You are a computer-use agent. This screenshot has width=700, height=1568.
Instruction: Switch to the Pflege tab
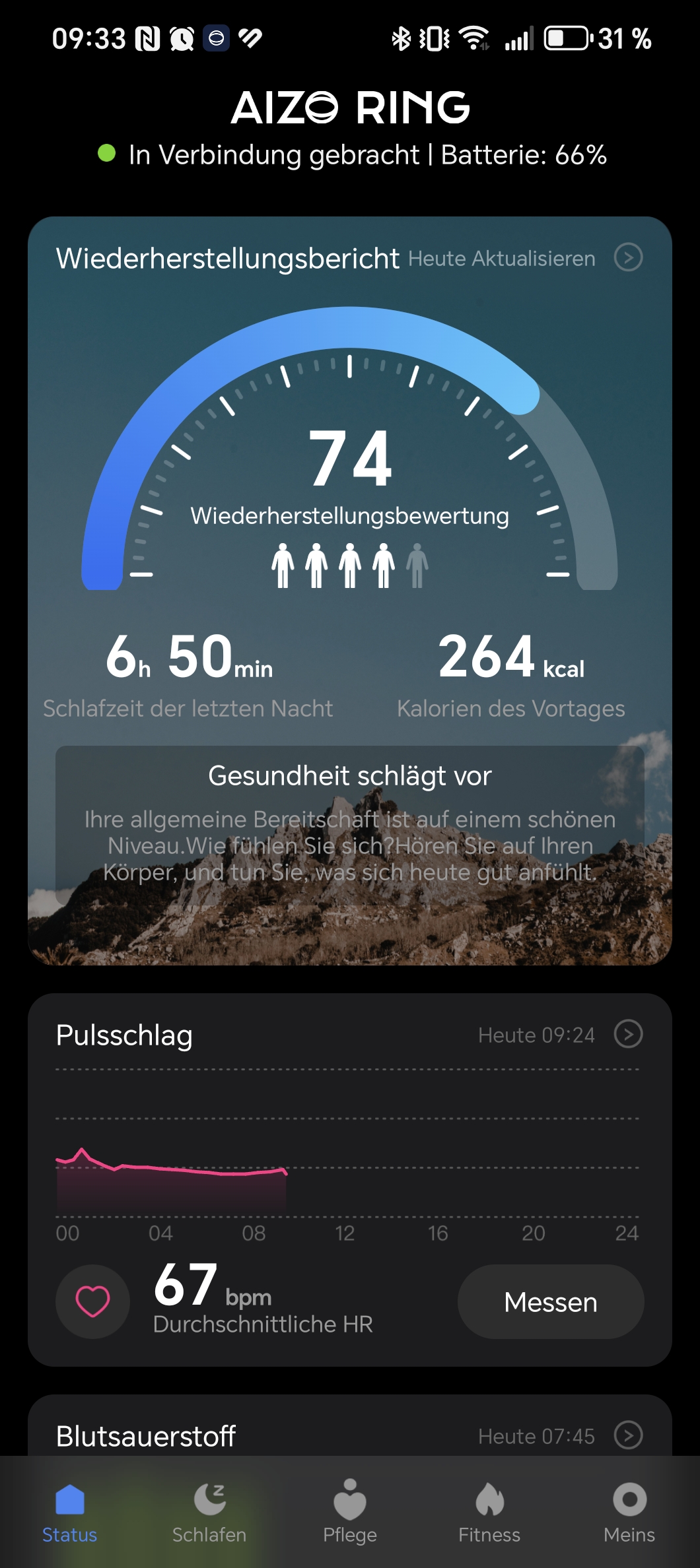click(x=349, y=1513)
